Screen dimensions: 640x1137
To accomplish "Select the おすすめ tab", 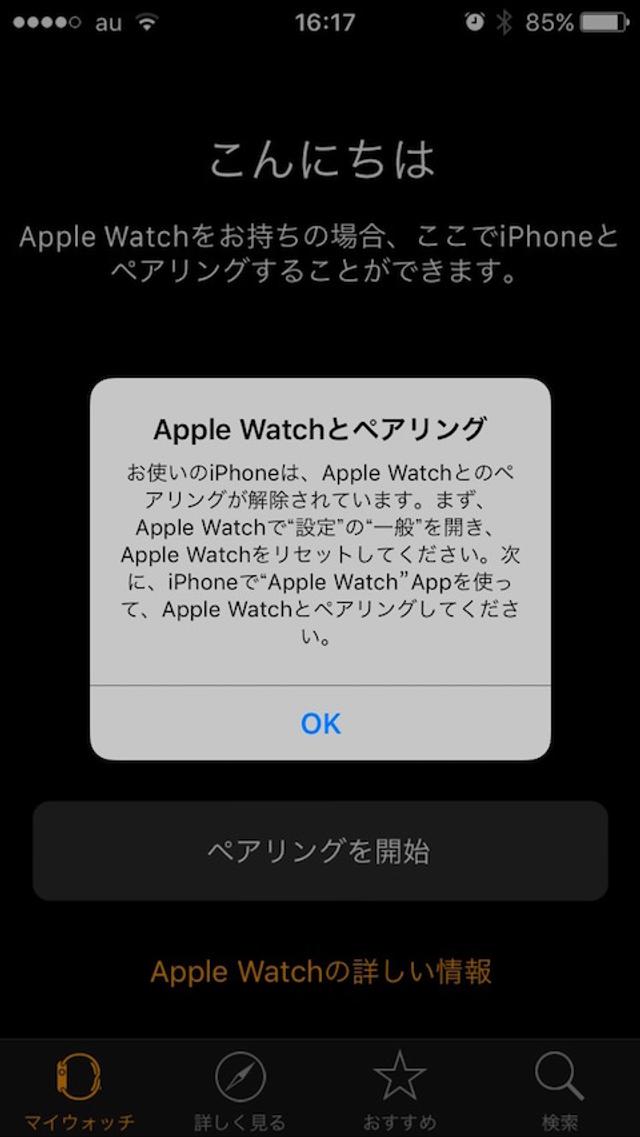I will point(400,1090).
